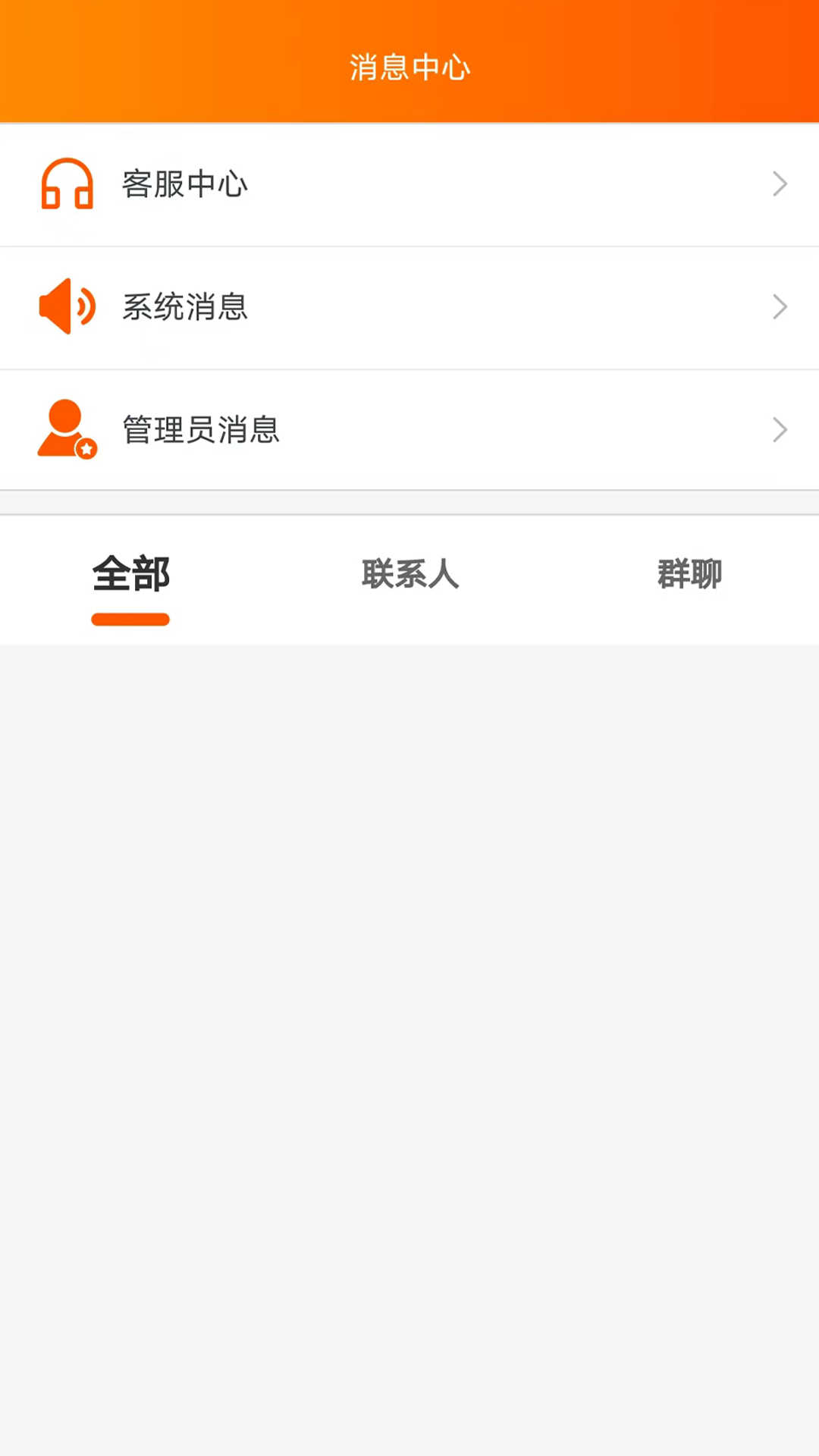Expand 管理员消息 via its right chevron

click(780, 429)
